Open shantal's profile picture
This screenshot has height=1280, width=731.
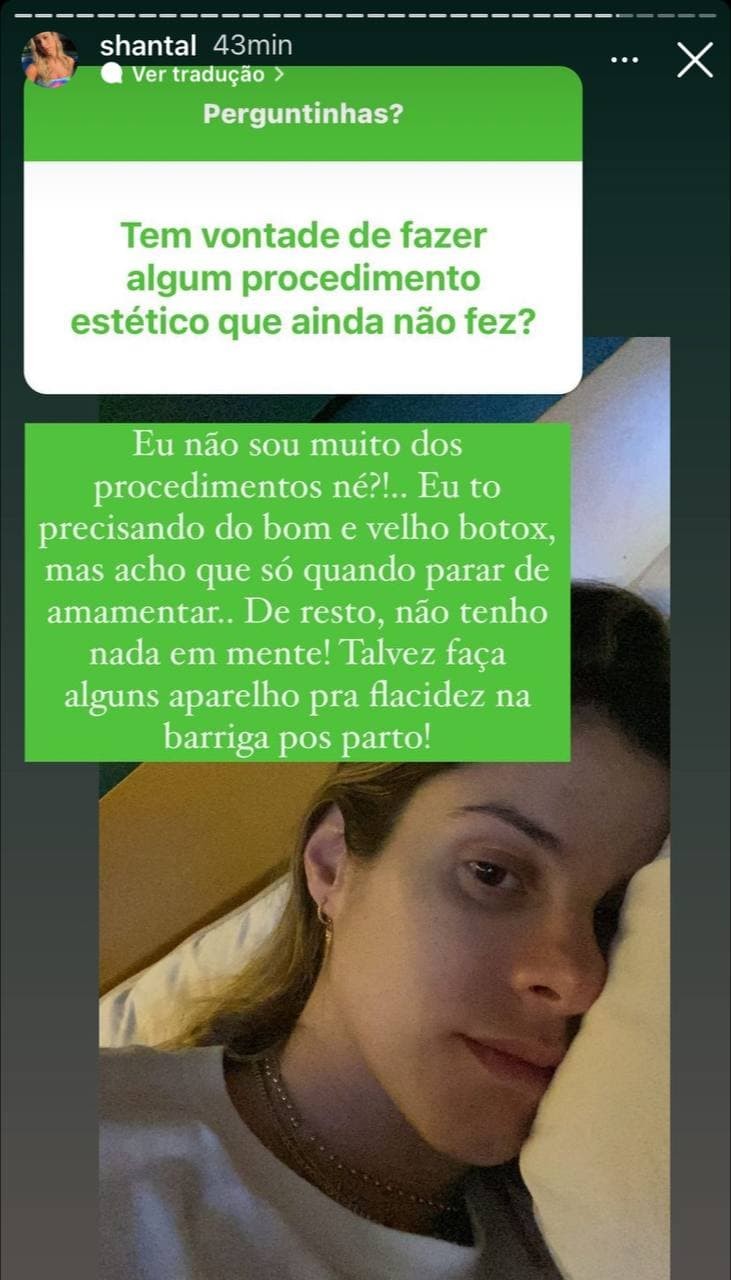49,60
